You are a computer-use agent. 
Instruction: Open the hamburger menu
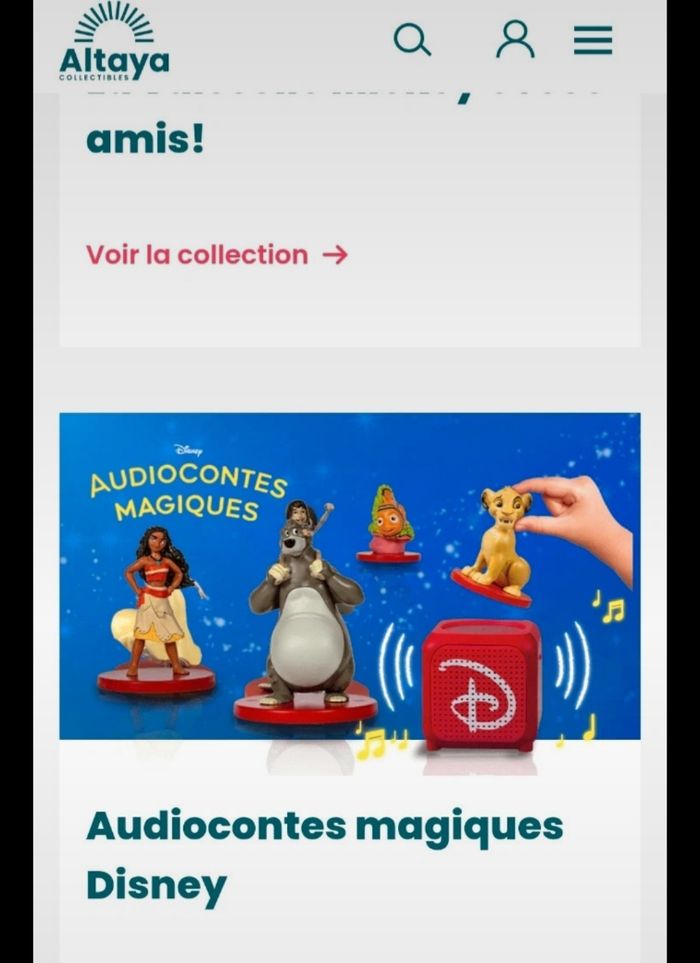point(593,41)
